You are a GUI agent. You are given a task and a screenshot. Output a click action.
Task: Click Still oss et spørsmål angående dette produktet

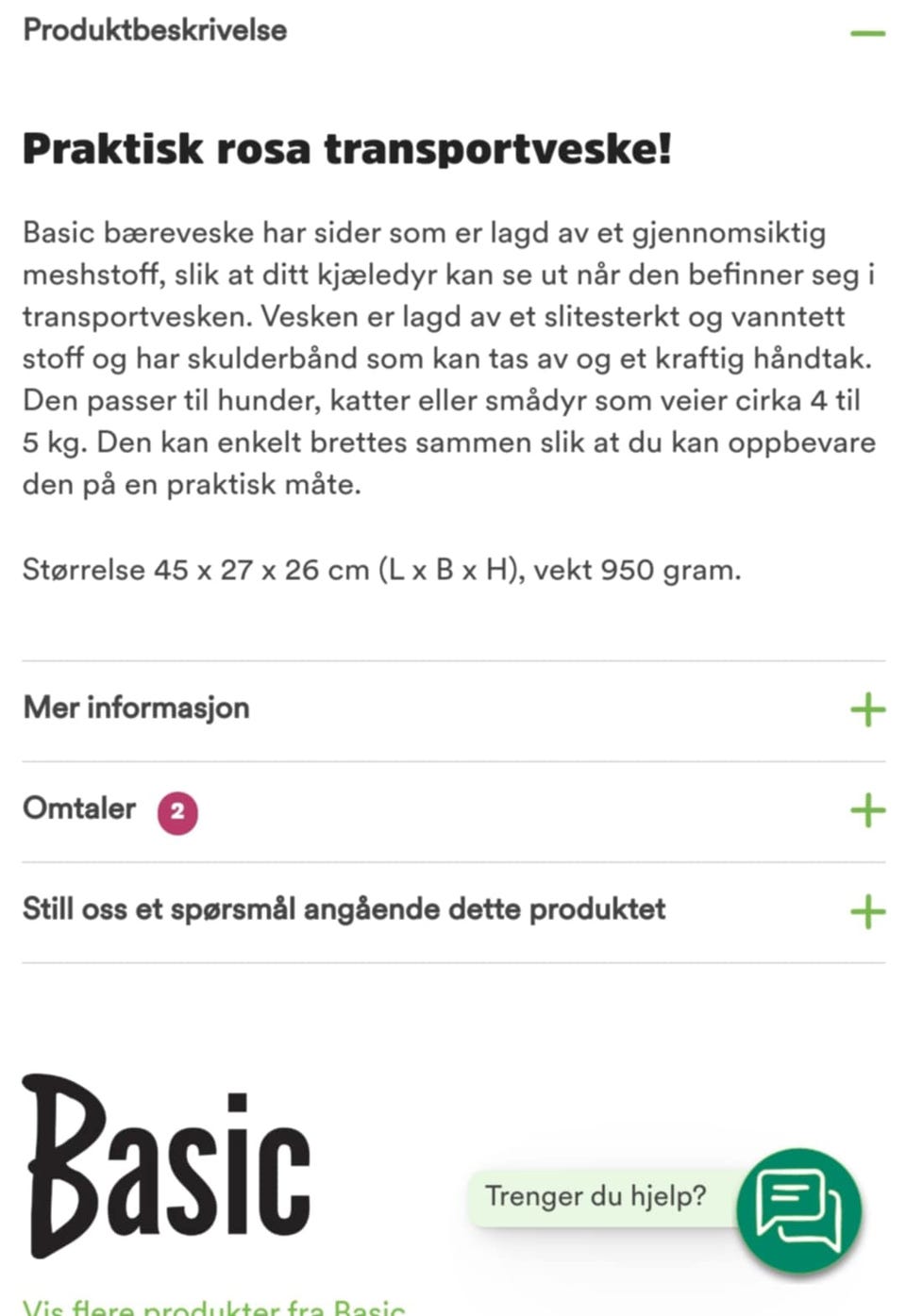point(344,909)
